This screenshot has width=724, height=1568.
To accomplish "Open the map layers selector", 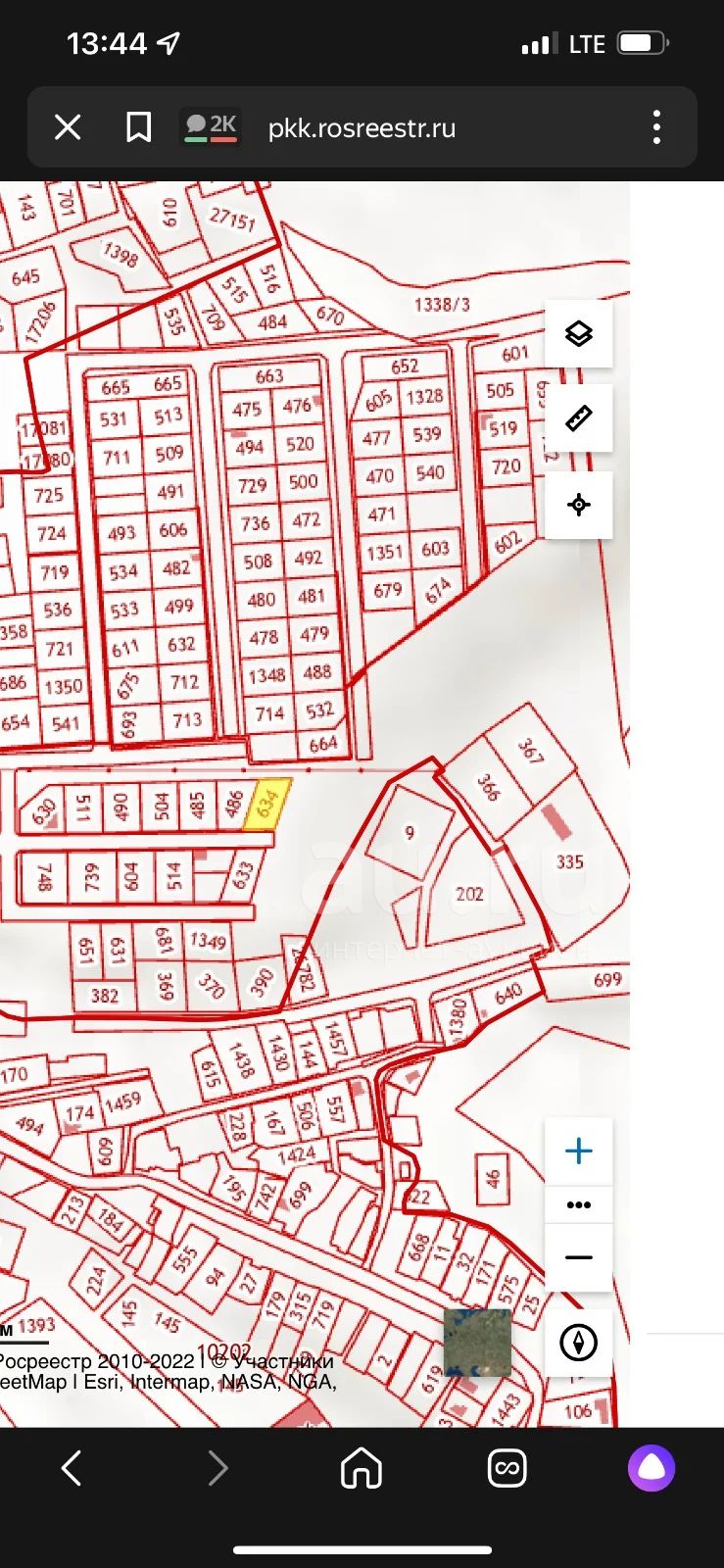I will click(579, 334).
